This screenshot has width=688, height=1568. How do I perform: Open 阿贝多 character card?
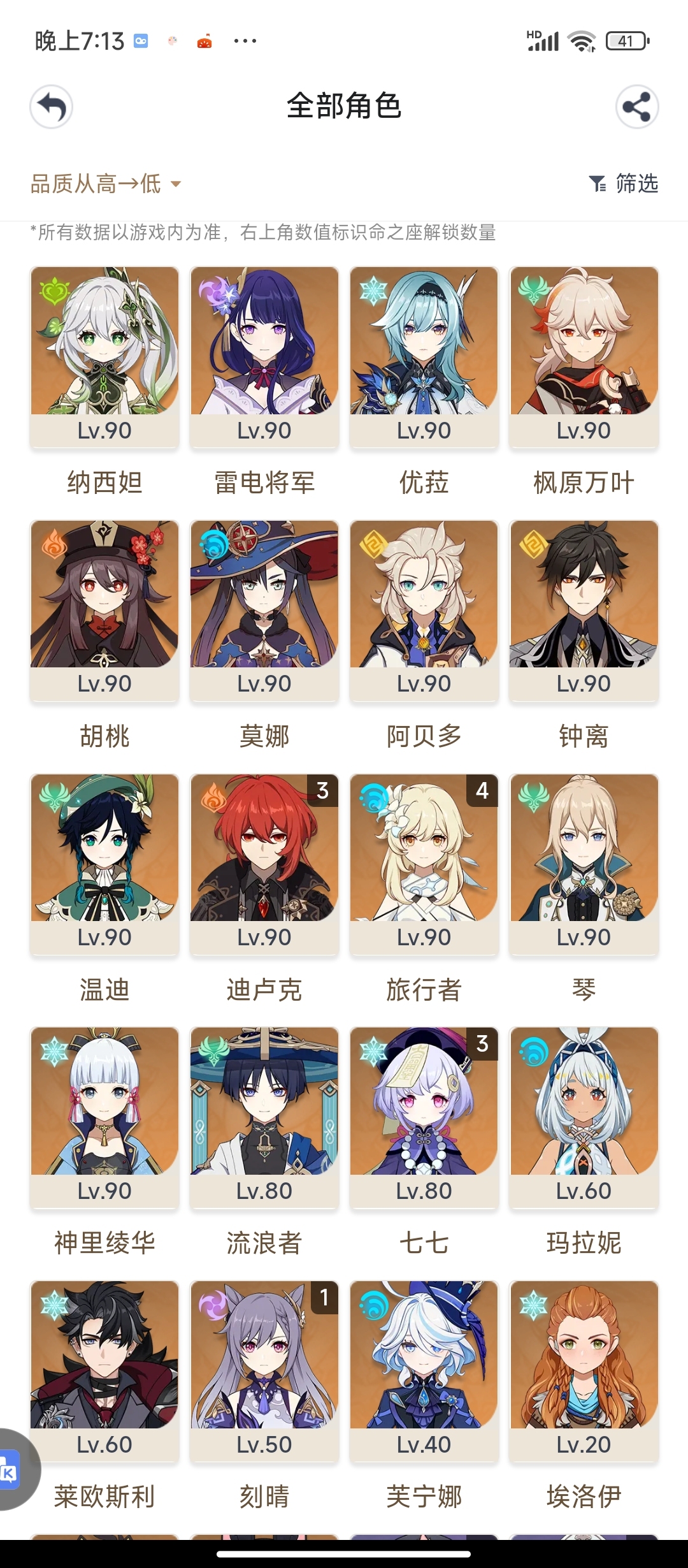pyautogui.click(x=424, y=609)
